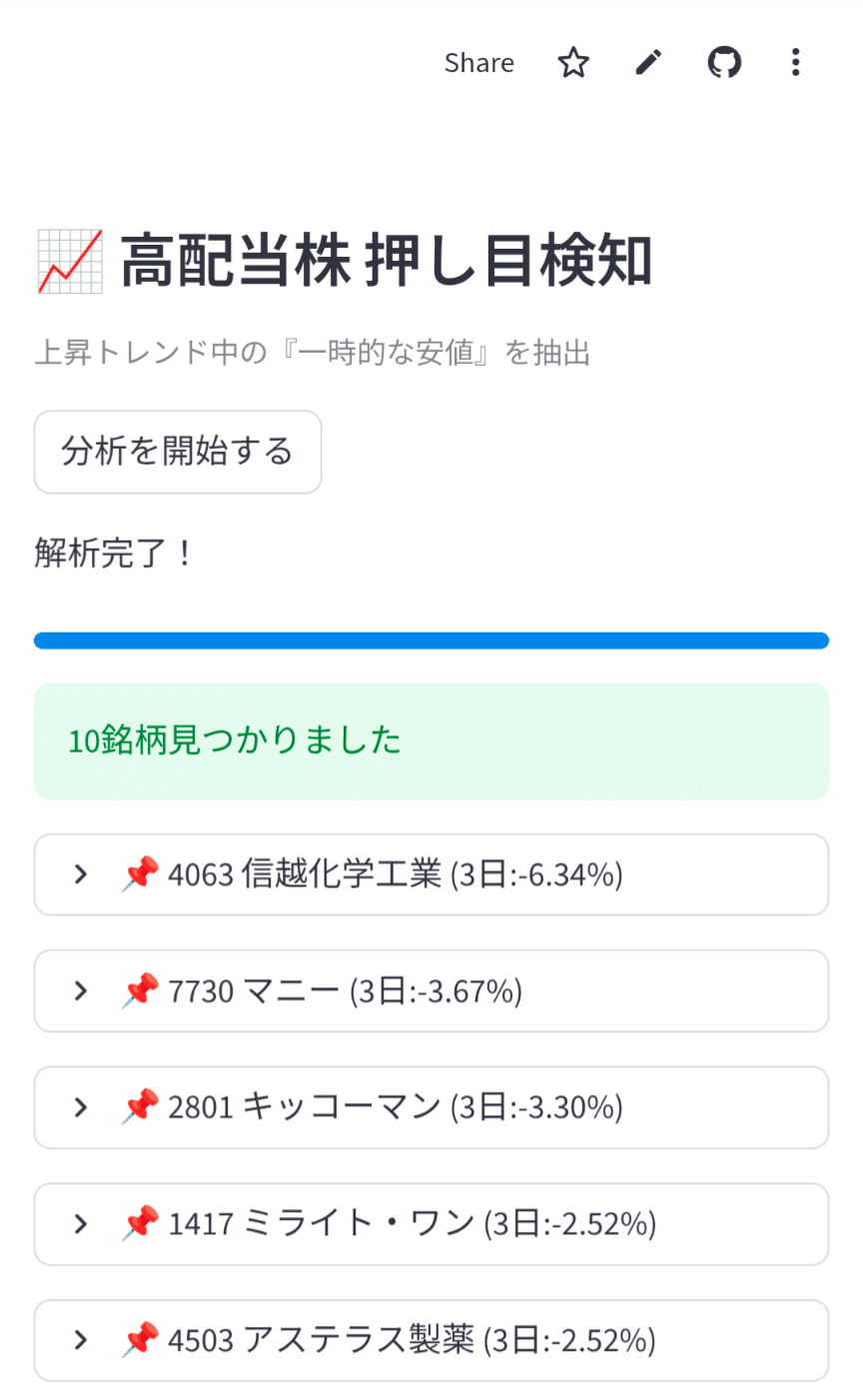This screenshot has width=863, height=1400.
Task: Click the blue progress bar
Action: coord(431,639)
